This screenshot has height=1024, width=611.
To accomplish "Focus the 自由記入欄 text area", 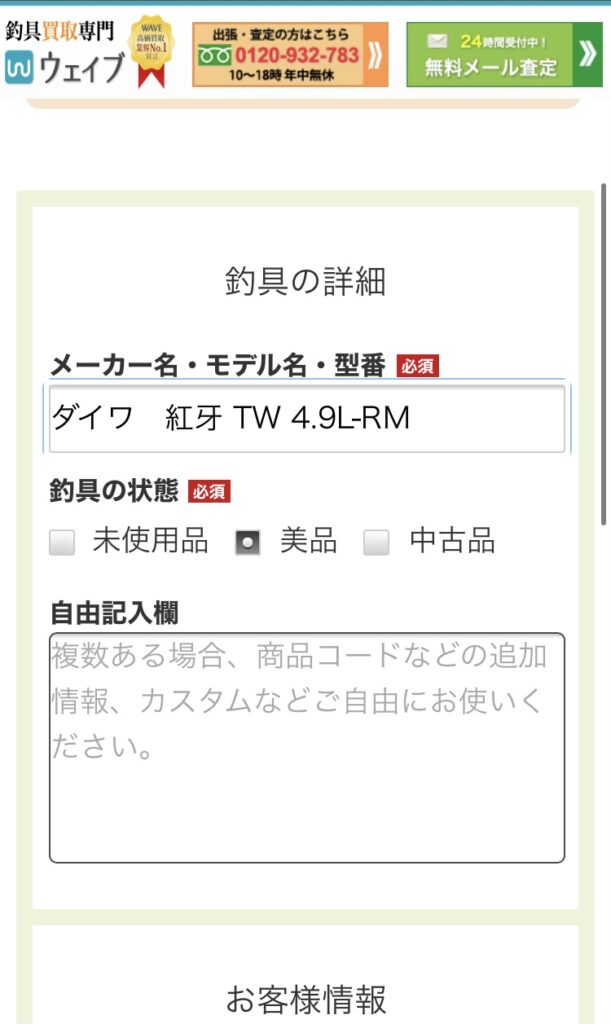I will point(307,748).
